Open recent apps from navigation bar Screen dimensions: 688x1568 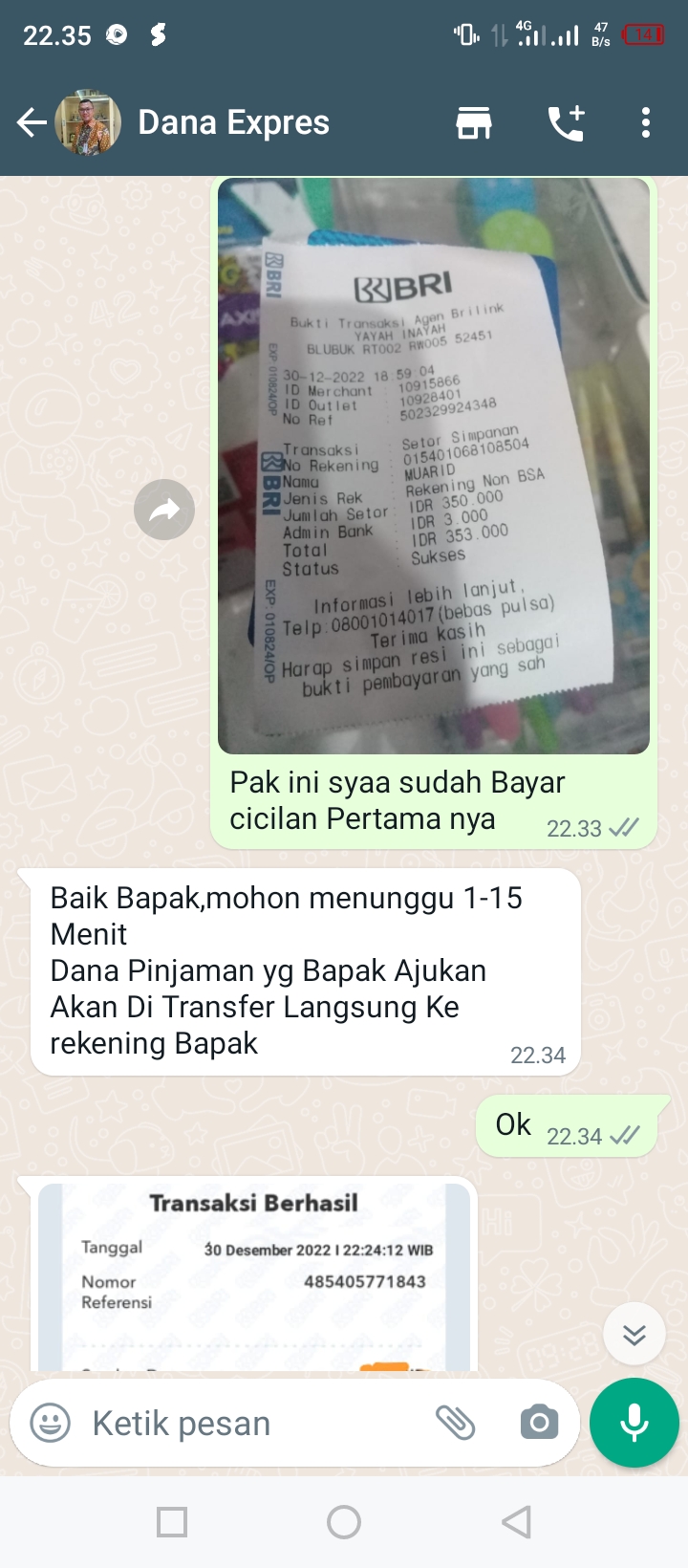point(172,1521)
